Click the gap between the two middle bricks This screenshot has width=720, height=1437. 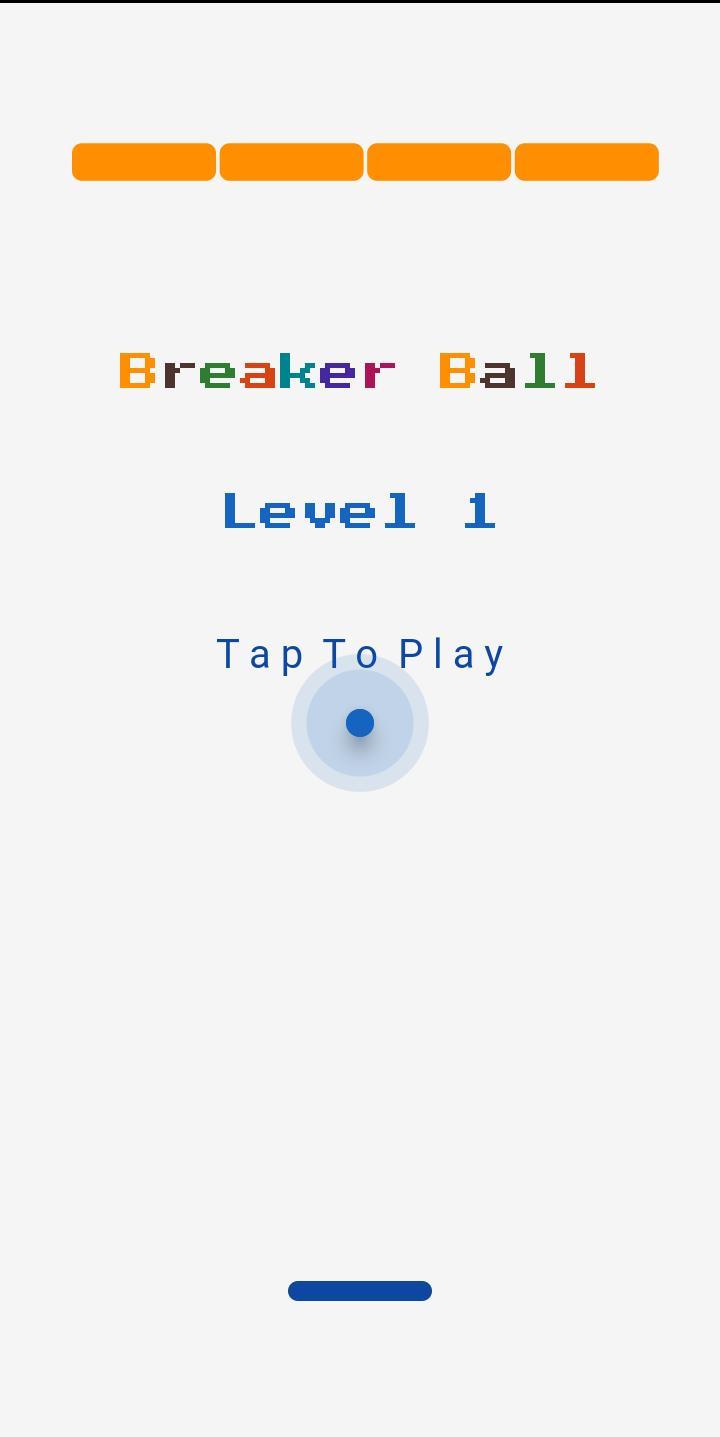coord(366,161)
